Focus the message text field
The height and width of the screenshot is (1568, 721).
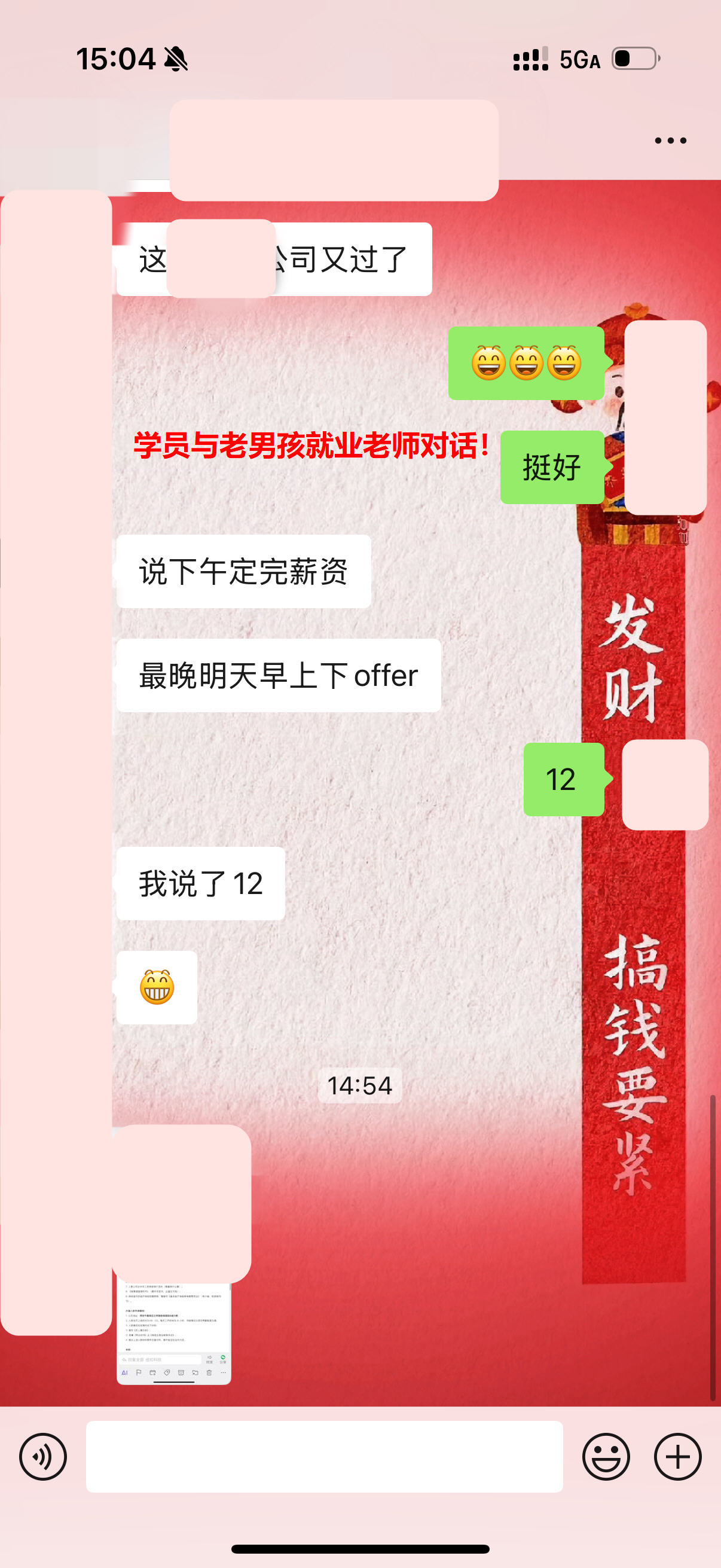323,1457
